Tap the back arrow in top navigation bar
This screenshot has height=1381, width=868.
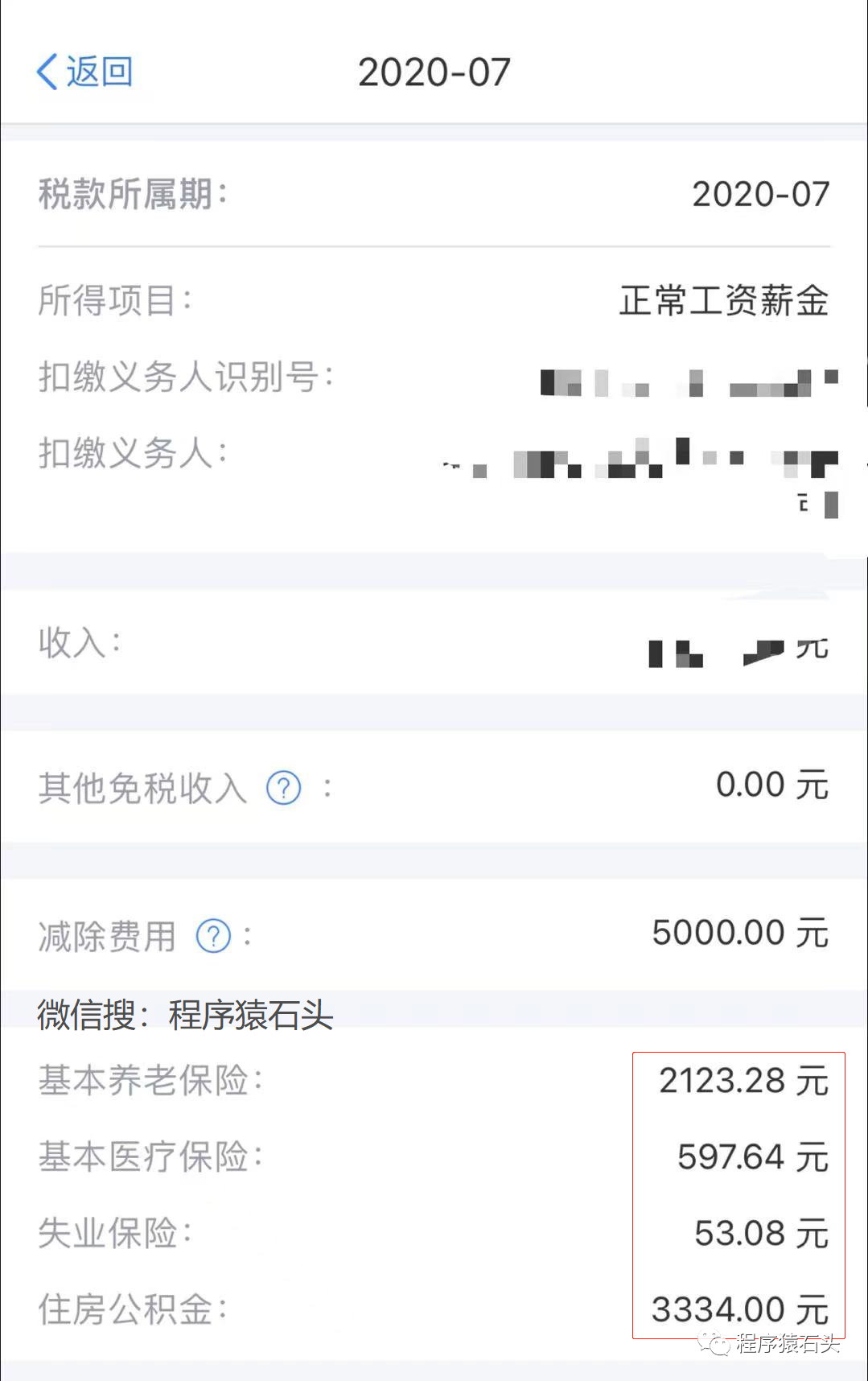46,71
